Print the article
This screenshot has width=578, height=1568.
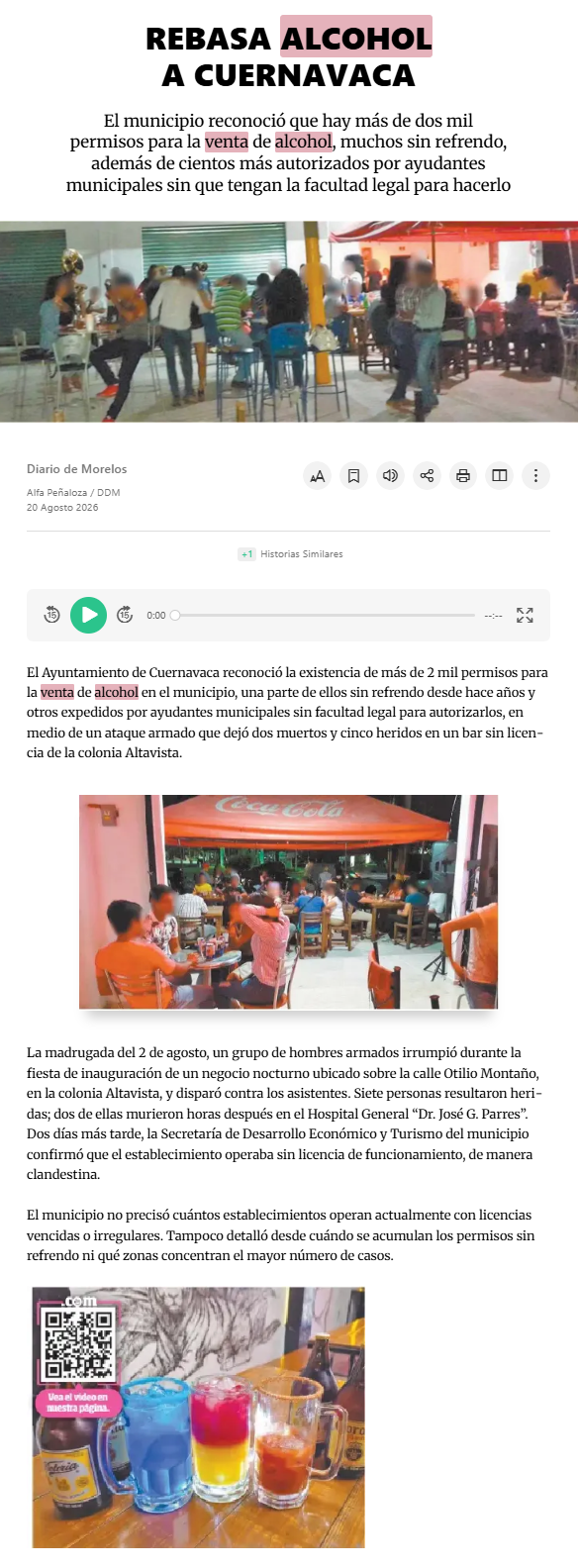tap(463, 476)
